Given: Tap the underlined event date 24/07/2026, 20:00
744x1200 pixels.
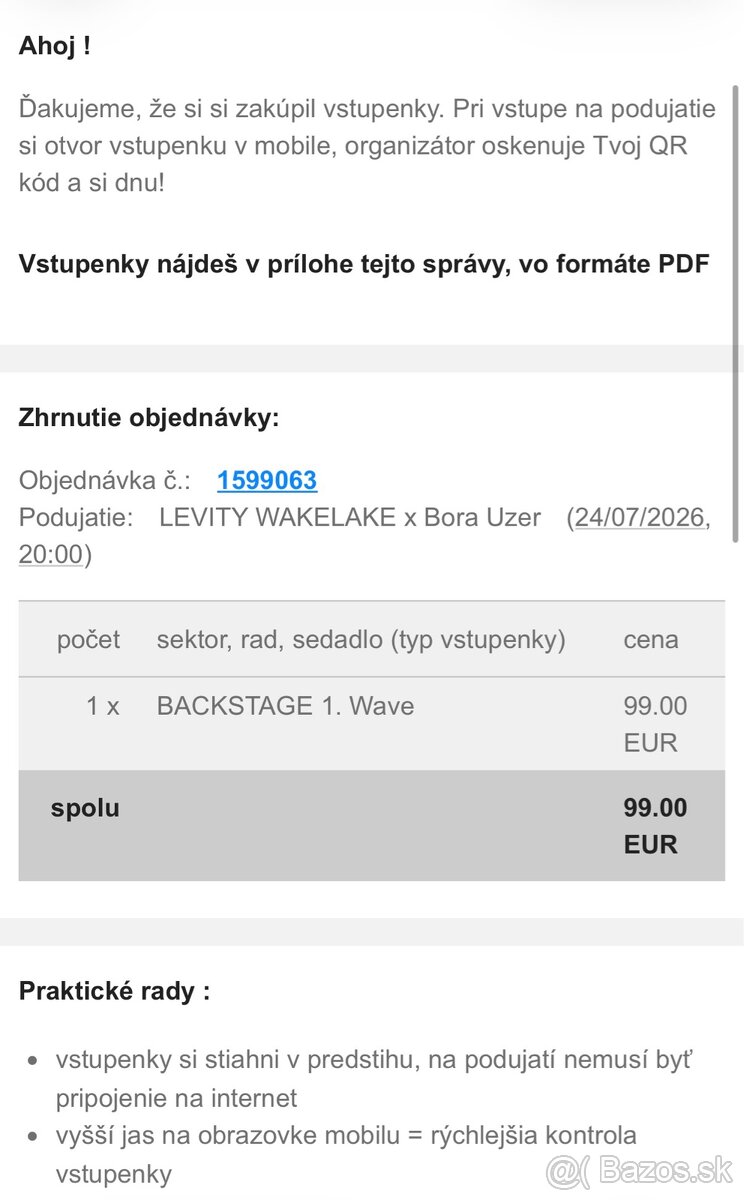Looking at the screenshot, I should pyautogui.click(x=641, y=518).
